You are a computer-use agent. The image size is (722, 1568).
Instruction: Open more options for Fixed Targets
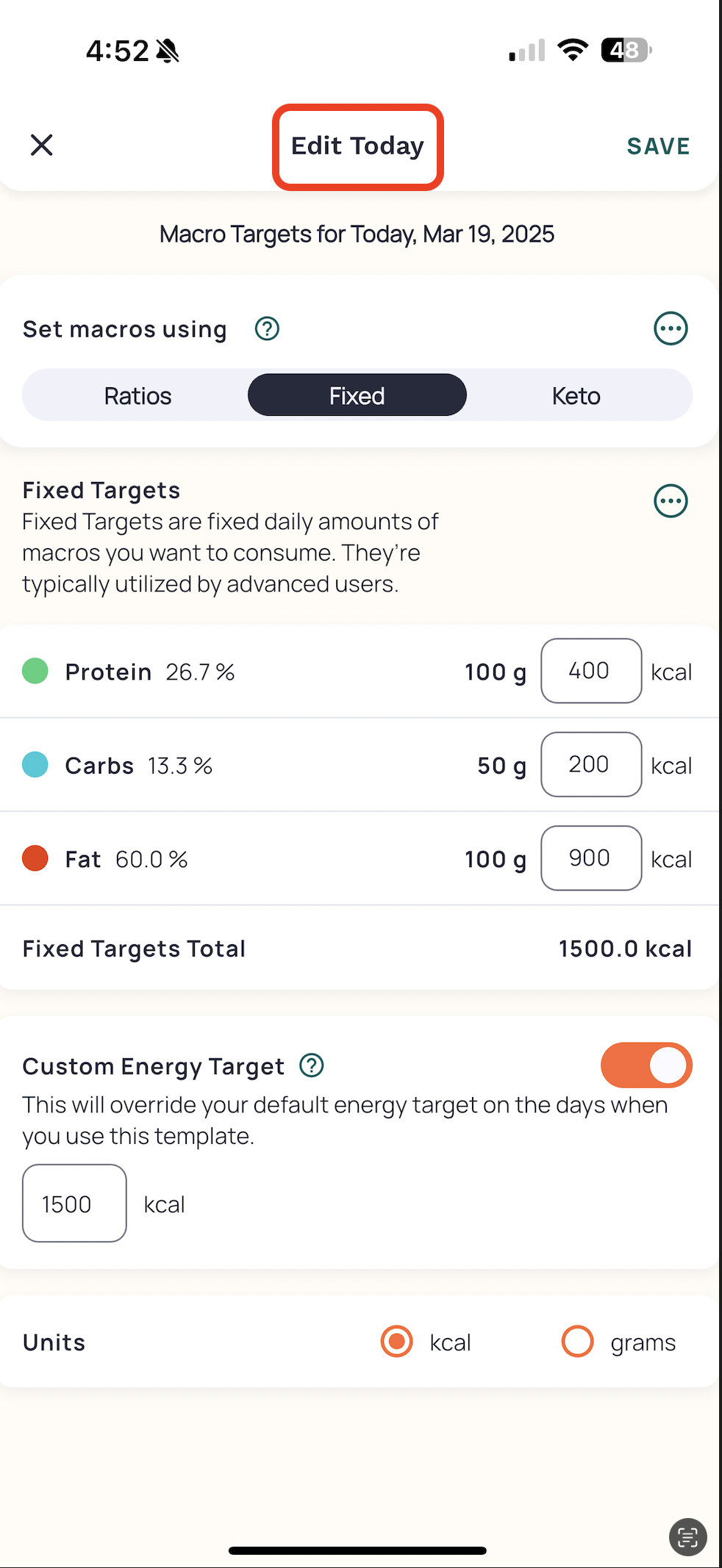pyautogui.click(x=671, y=501)
